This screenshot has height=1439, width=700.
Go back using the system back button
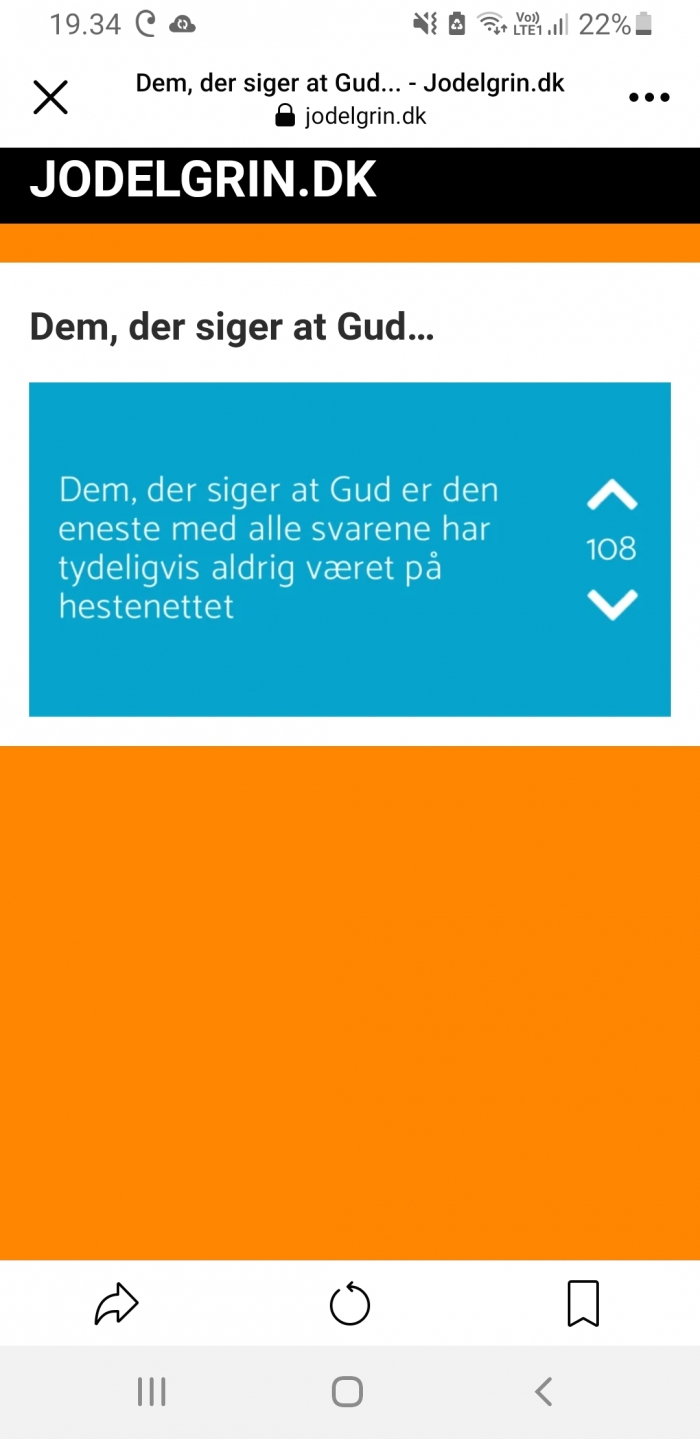pyautogui.click(x=543, y=1391)
